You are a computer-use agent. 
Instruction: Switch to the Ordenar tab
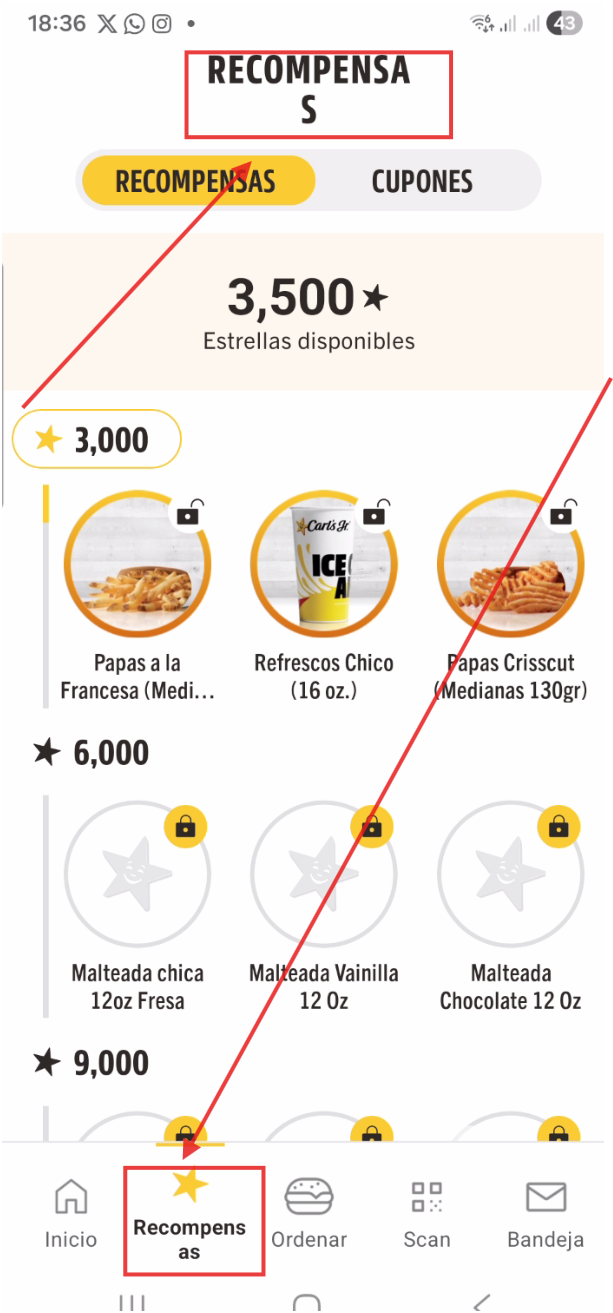tap(309, 1212)
